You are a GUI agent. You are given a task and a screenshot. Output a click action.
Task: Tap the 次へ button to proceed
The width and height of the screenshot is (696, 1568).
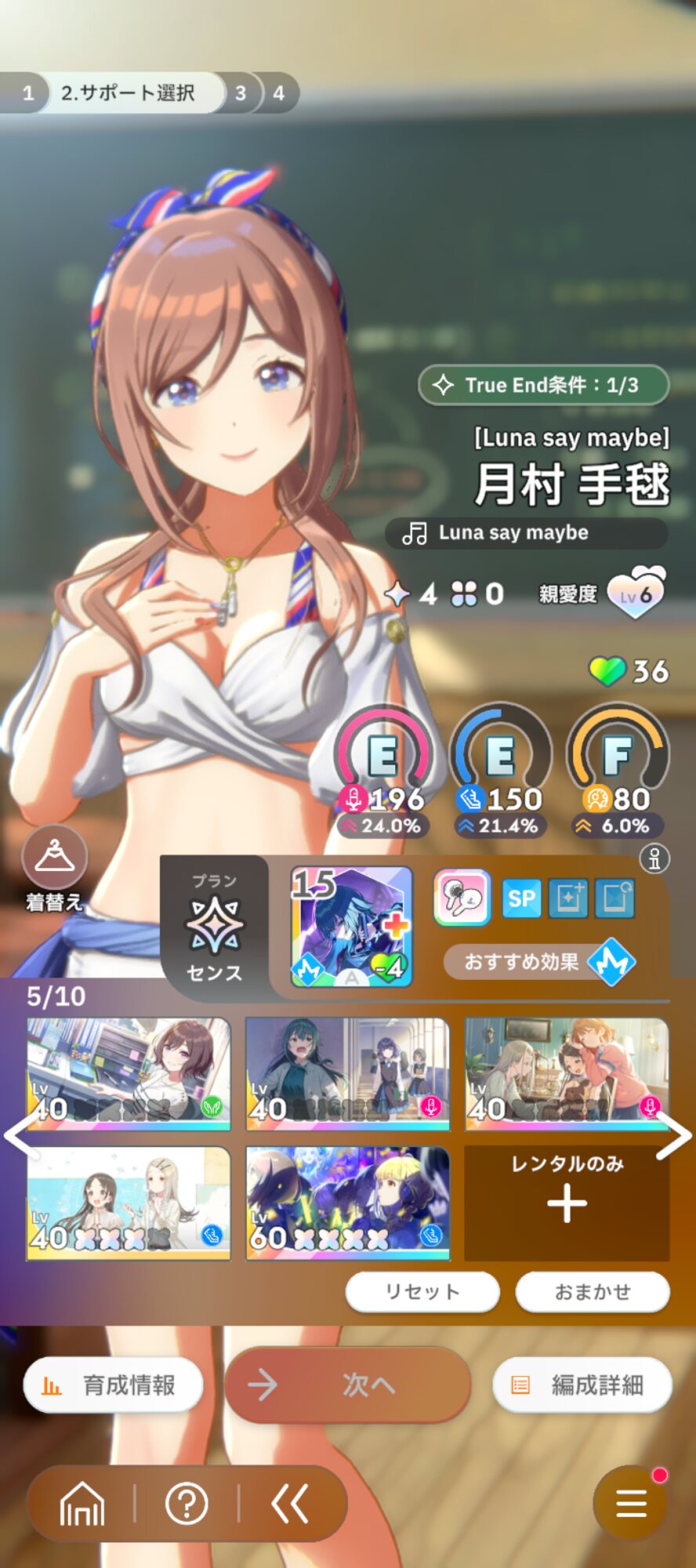pos(347,1385)
